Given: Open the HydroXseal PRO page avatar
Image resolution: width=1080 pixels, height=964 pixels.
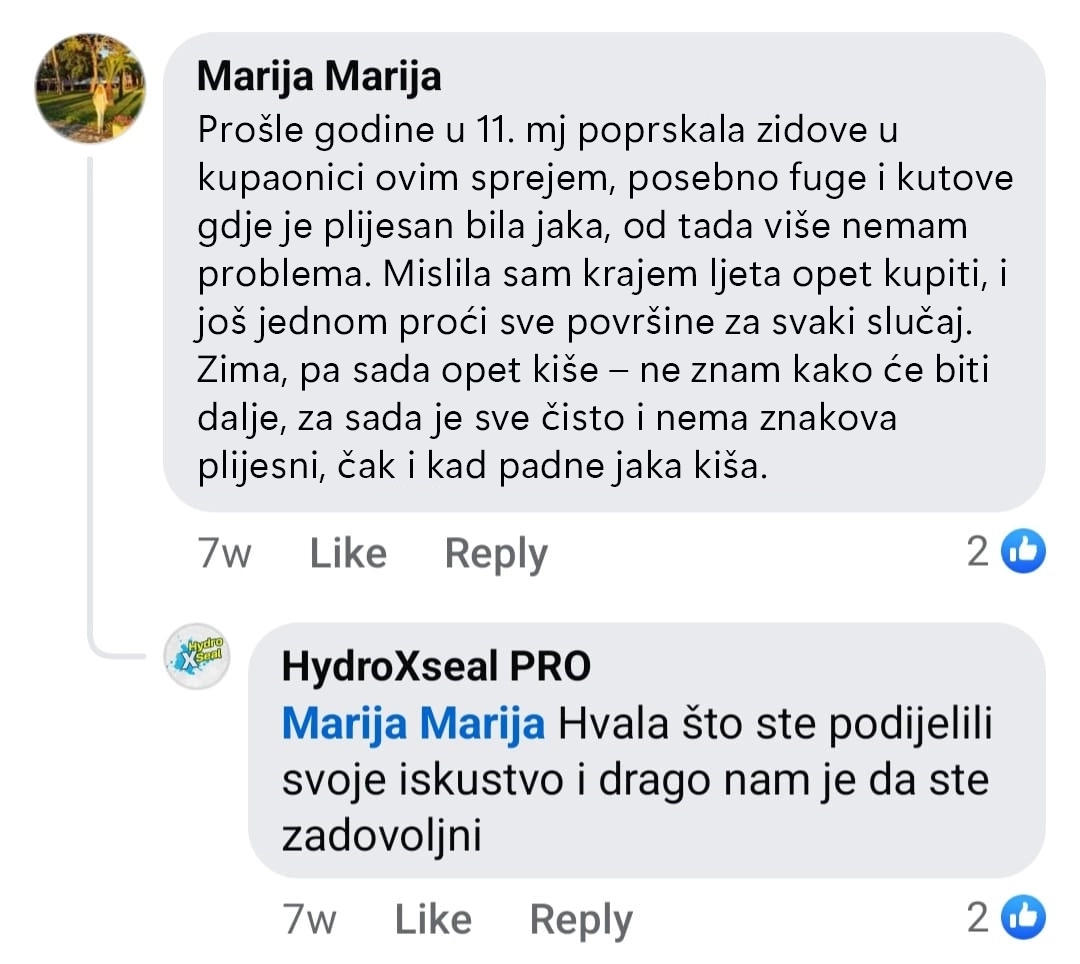Looking at the screenshot, I should 197,656.
